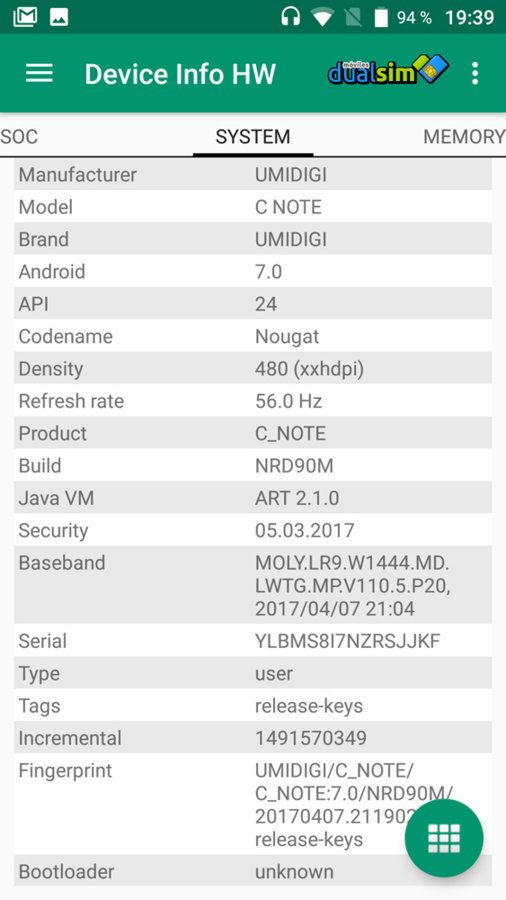Image resolution: width=506 pixels, height=900 pixels.
Task: Open the hamburger navigation drawer
Action: tap(39, 73)
